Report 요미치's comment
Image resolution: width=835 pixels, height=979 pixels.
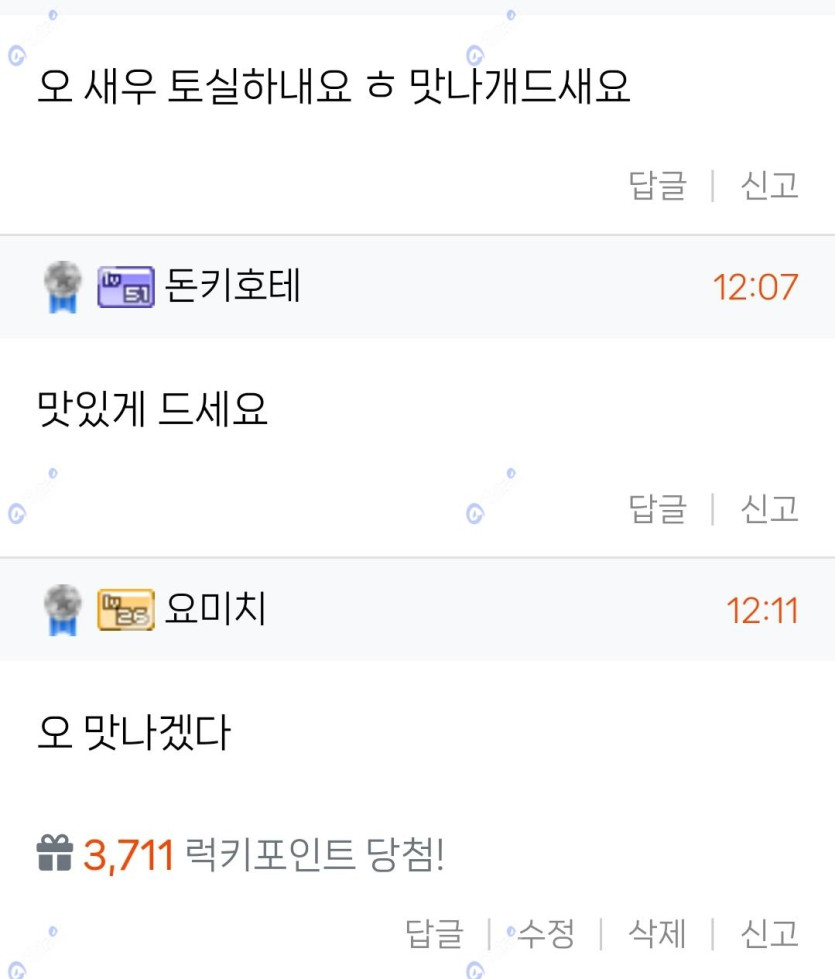(769, 933)
